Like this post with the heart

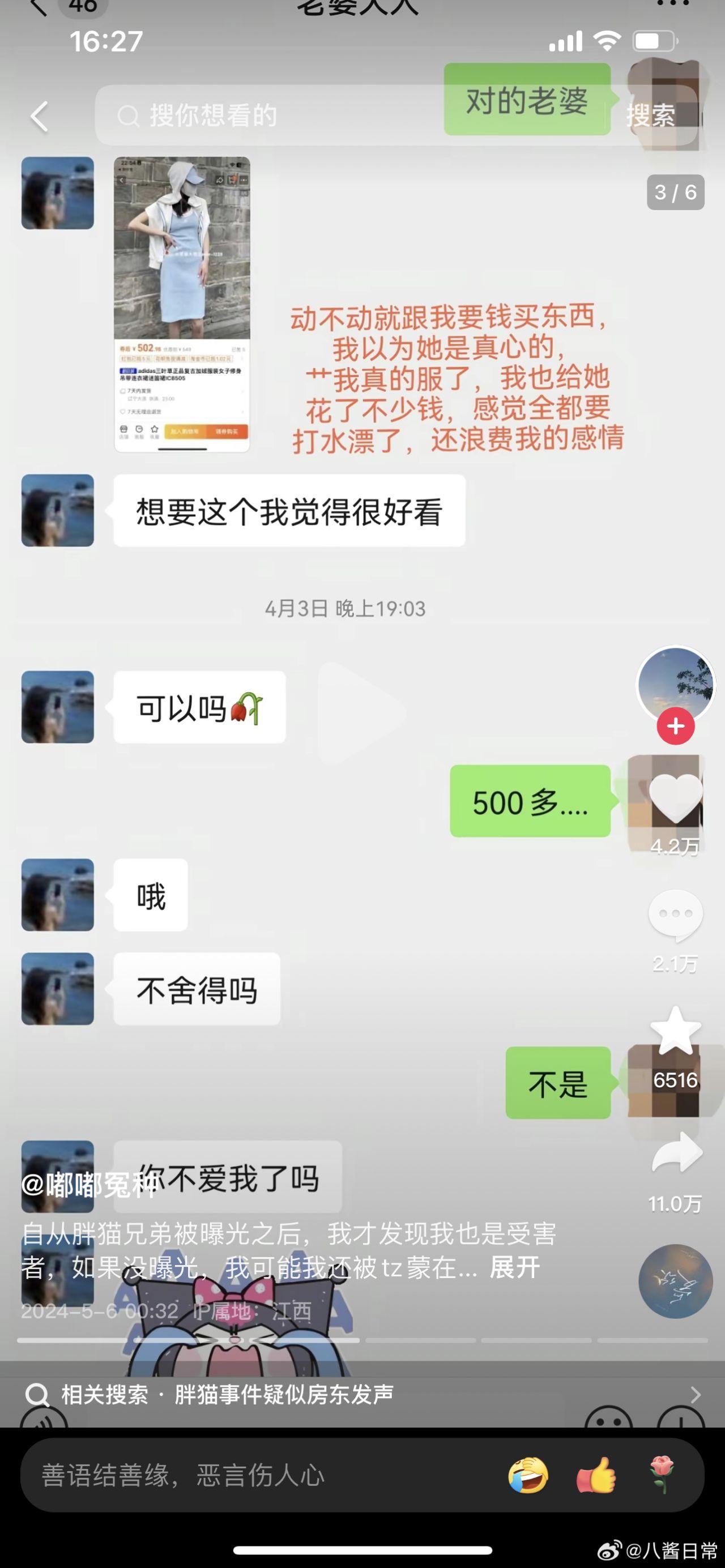point(675,798)
